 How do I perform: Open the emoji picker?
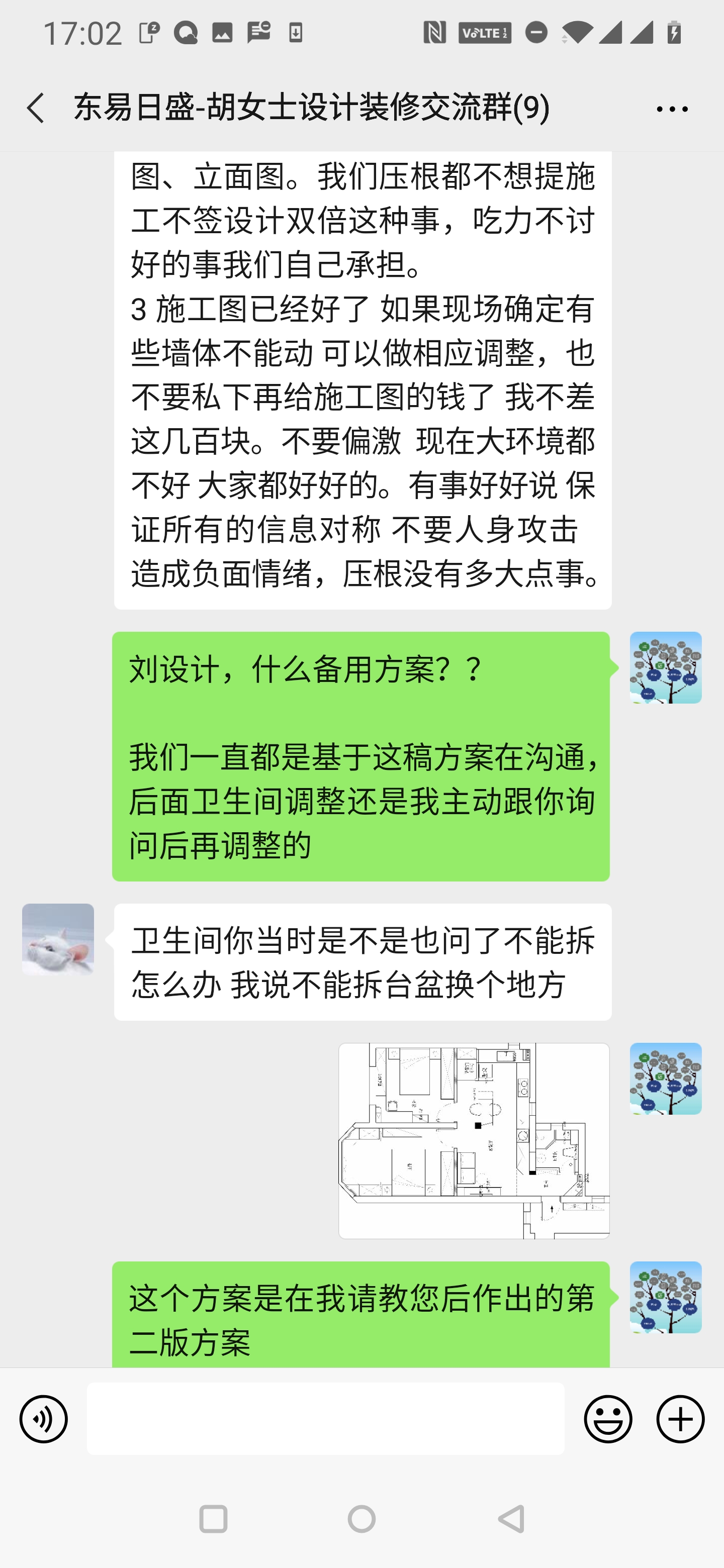[x=608, y=1419]
